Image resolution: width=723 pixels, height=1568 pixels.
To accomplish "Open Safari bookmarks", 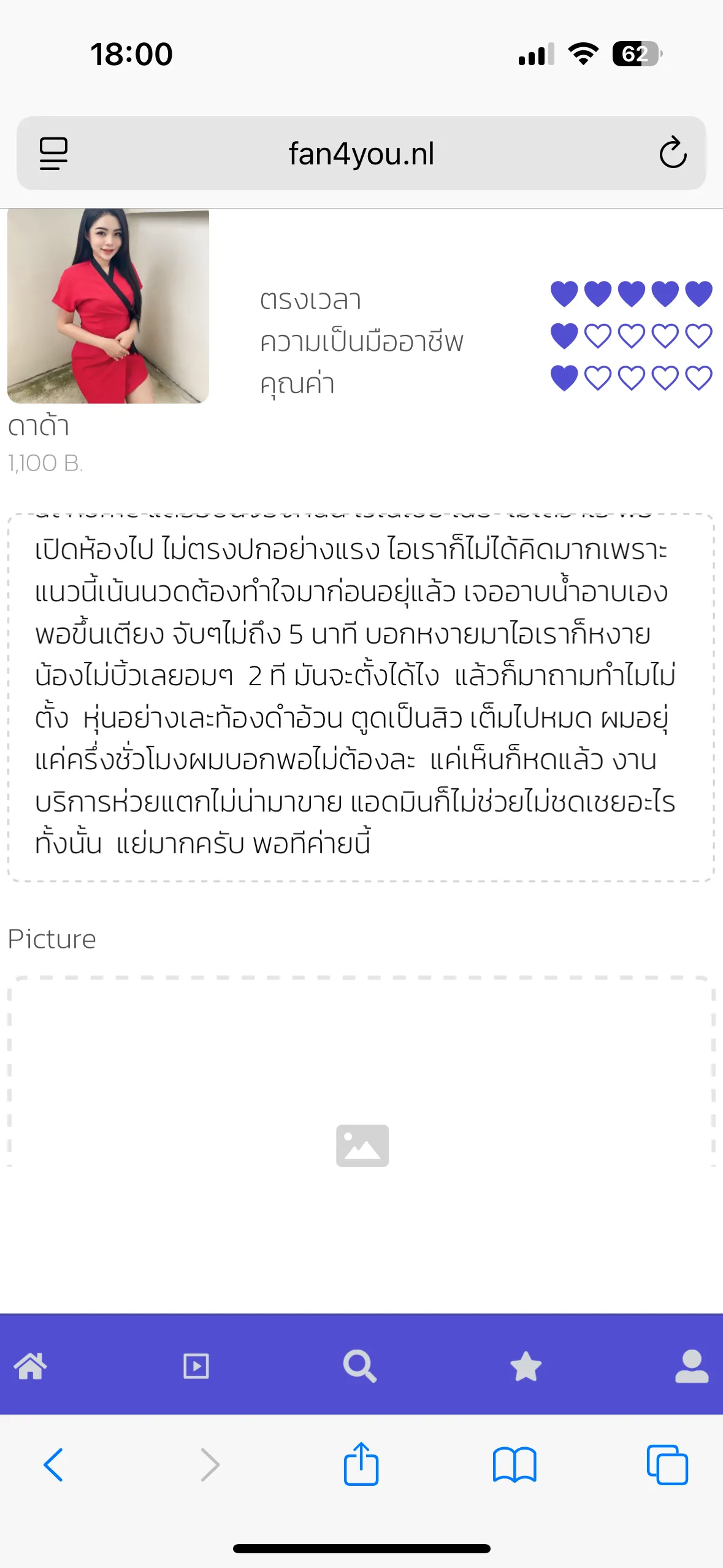I will tap(514, 1465).
